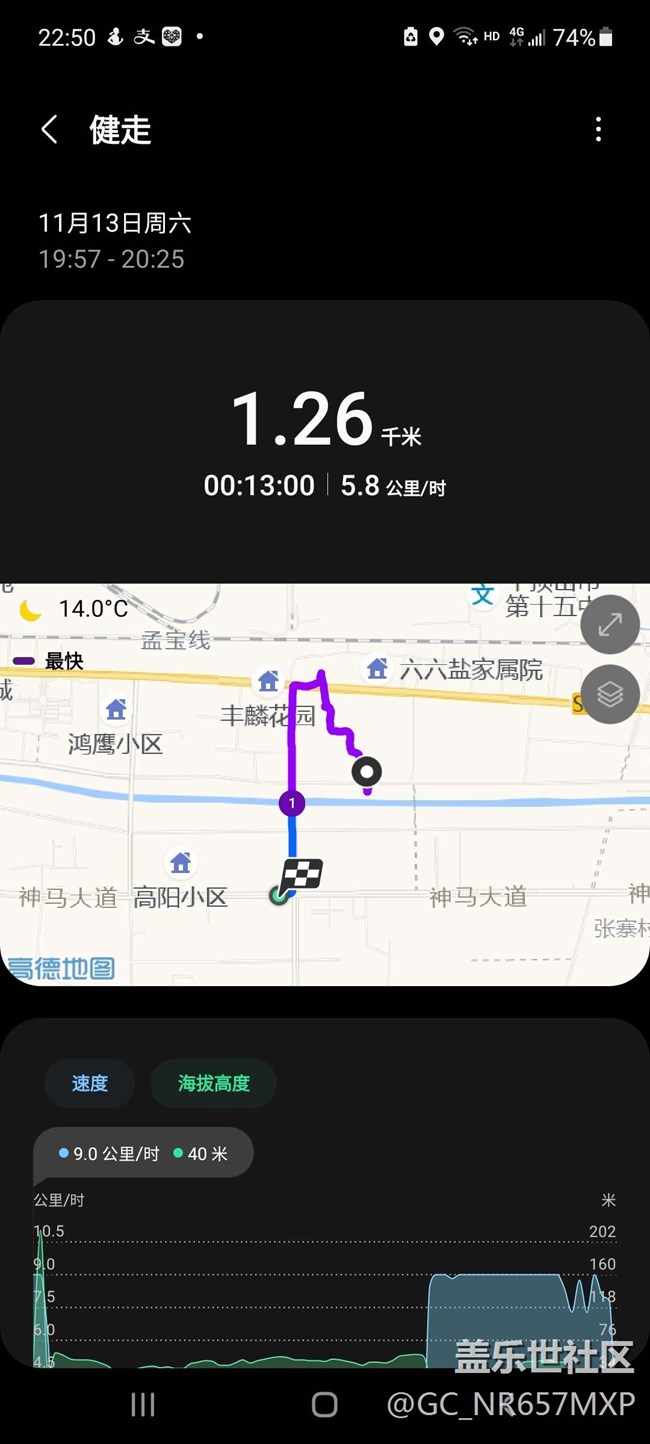This screenshot has width=650, height=1444.
Task: Open the three-dot overflow menu
Action: [598, 129]
